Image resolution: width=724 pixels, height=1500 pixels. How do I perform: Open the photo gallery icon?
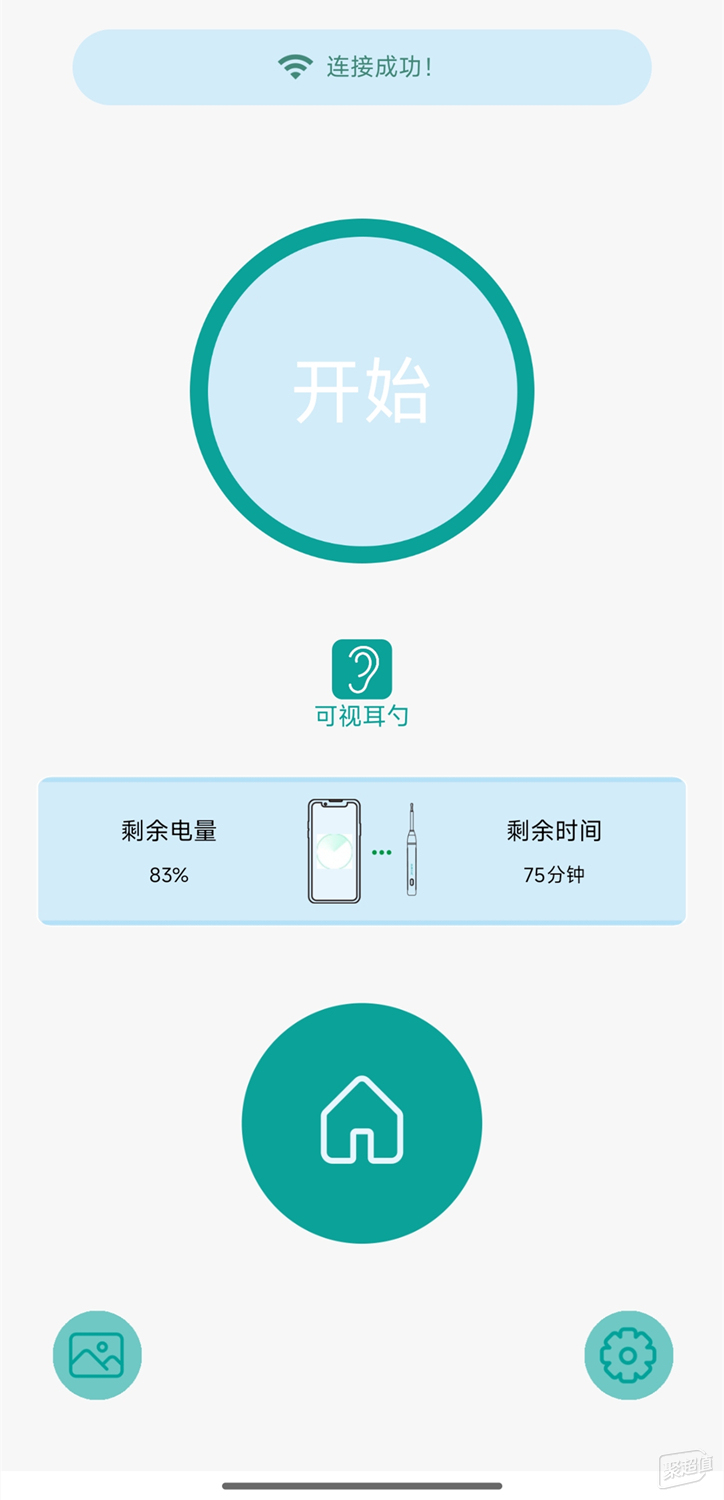[x=97, y=1355]
